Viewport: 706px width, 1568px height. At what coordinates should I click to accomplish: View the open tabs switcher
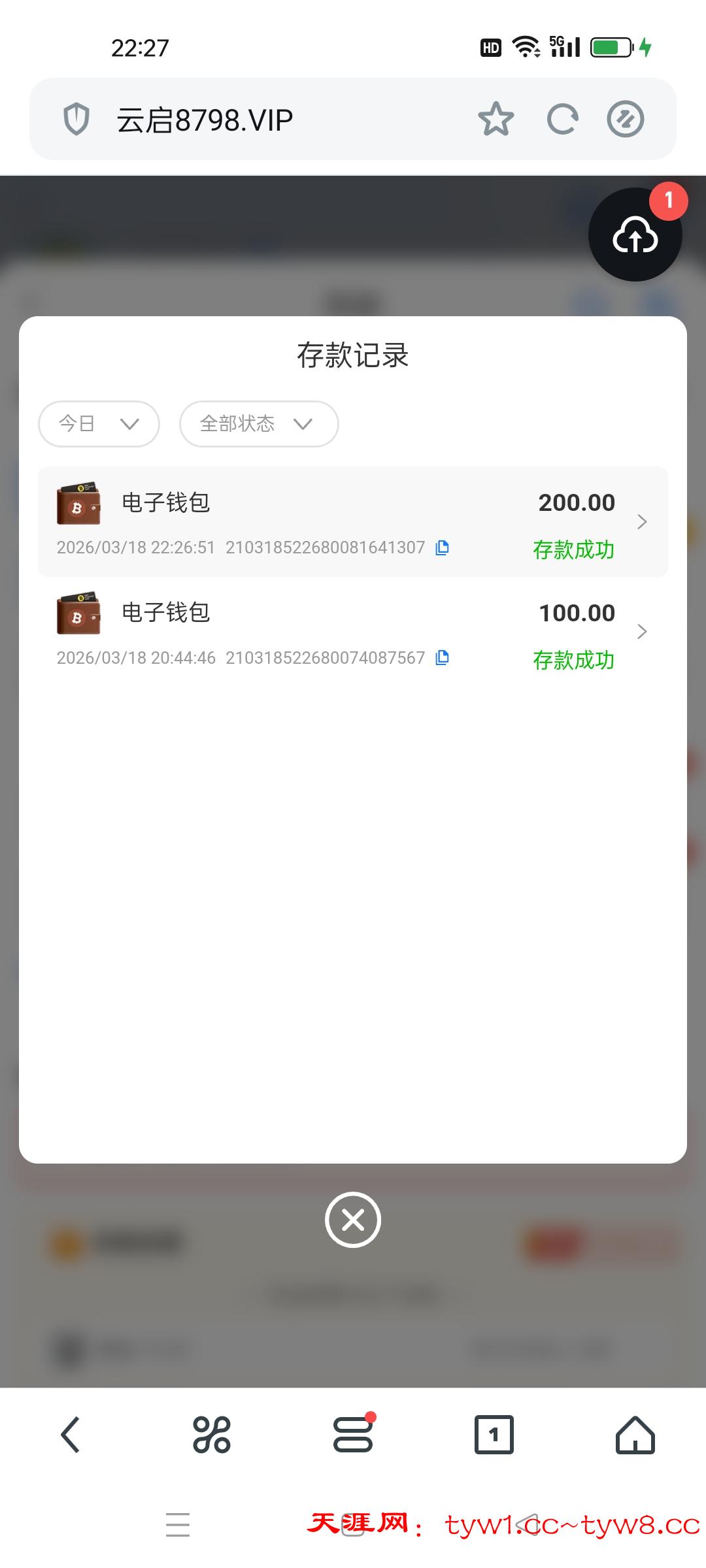click(494, 1435)
